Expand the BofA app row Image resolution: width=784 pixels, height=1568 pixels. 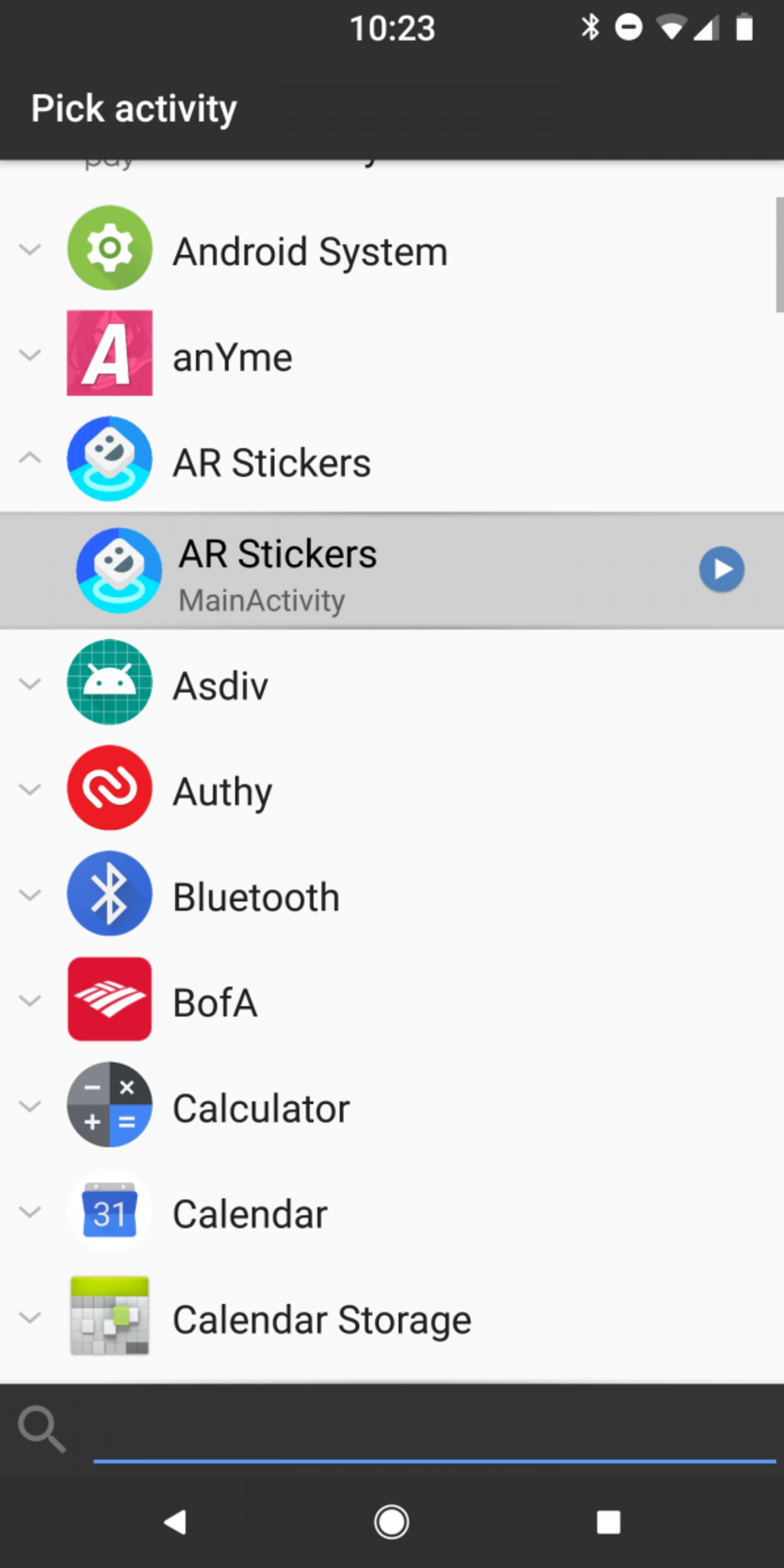tap(29, 1001)
